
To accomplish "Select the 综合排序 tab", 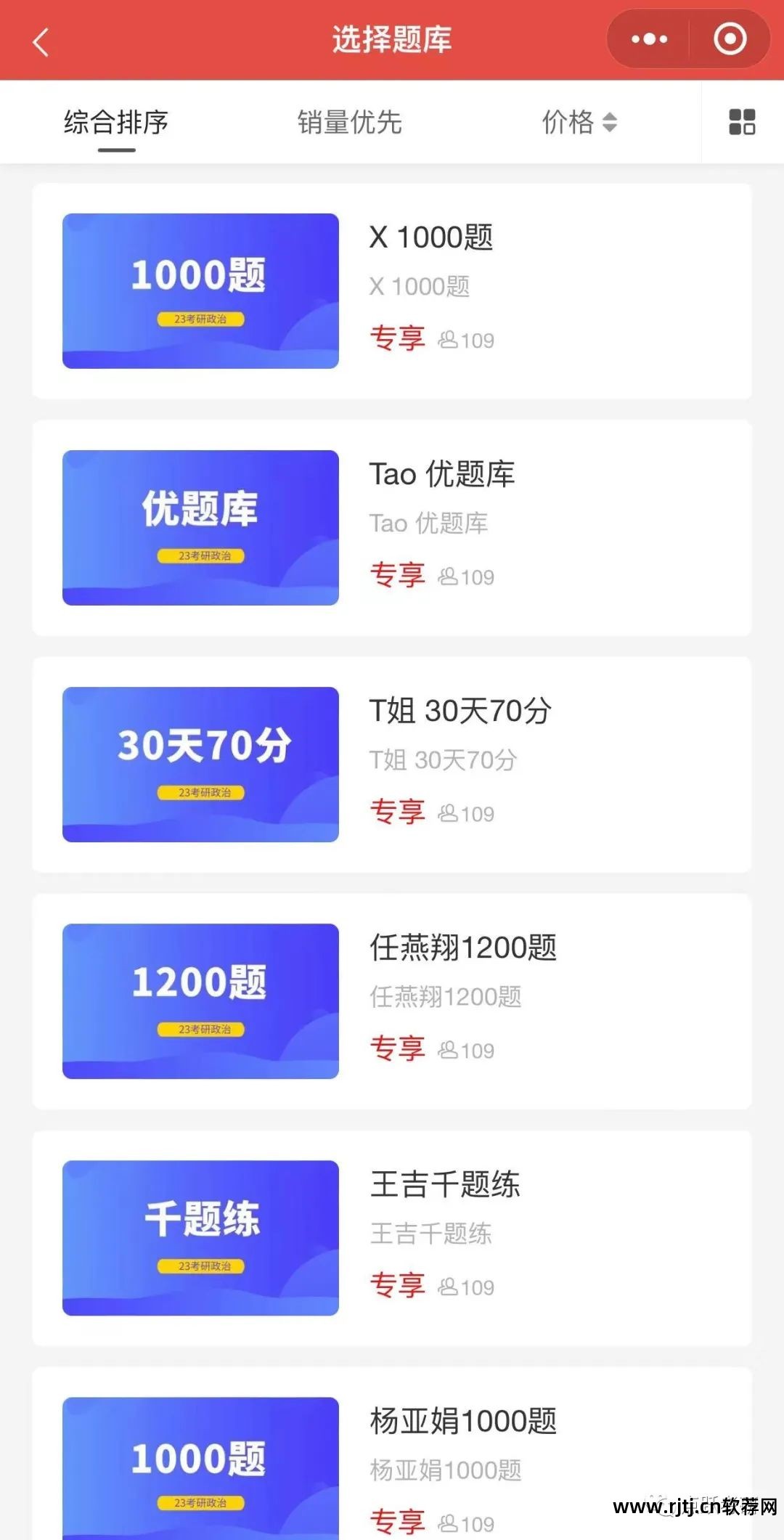I will (116, 122).
